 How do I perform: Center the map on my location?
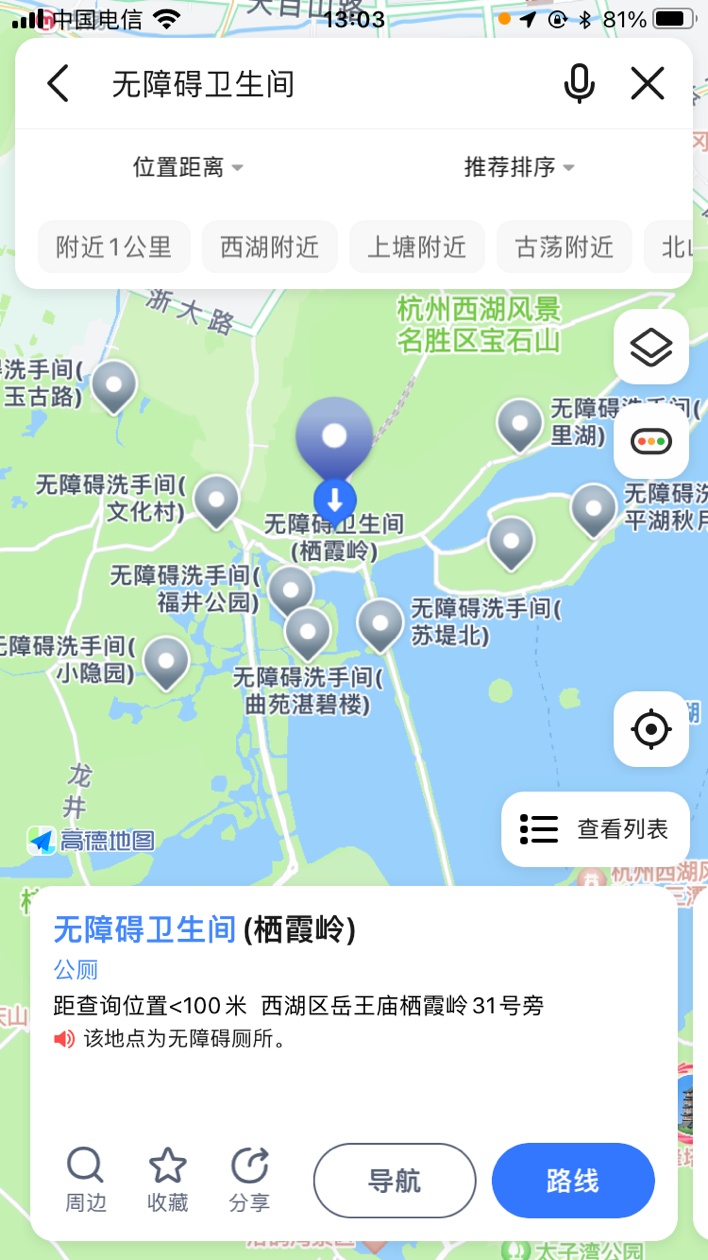pos(651,729)
